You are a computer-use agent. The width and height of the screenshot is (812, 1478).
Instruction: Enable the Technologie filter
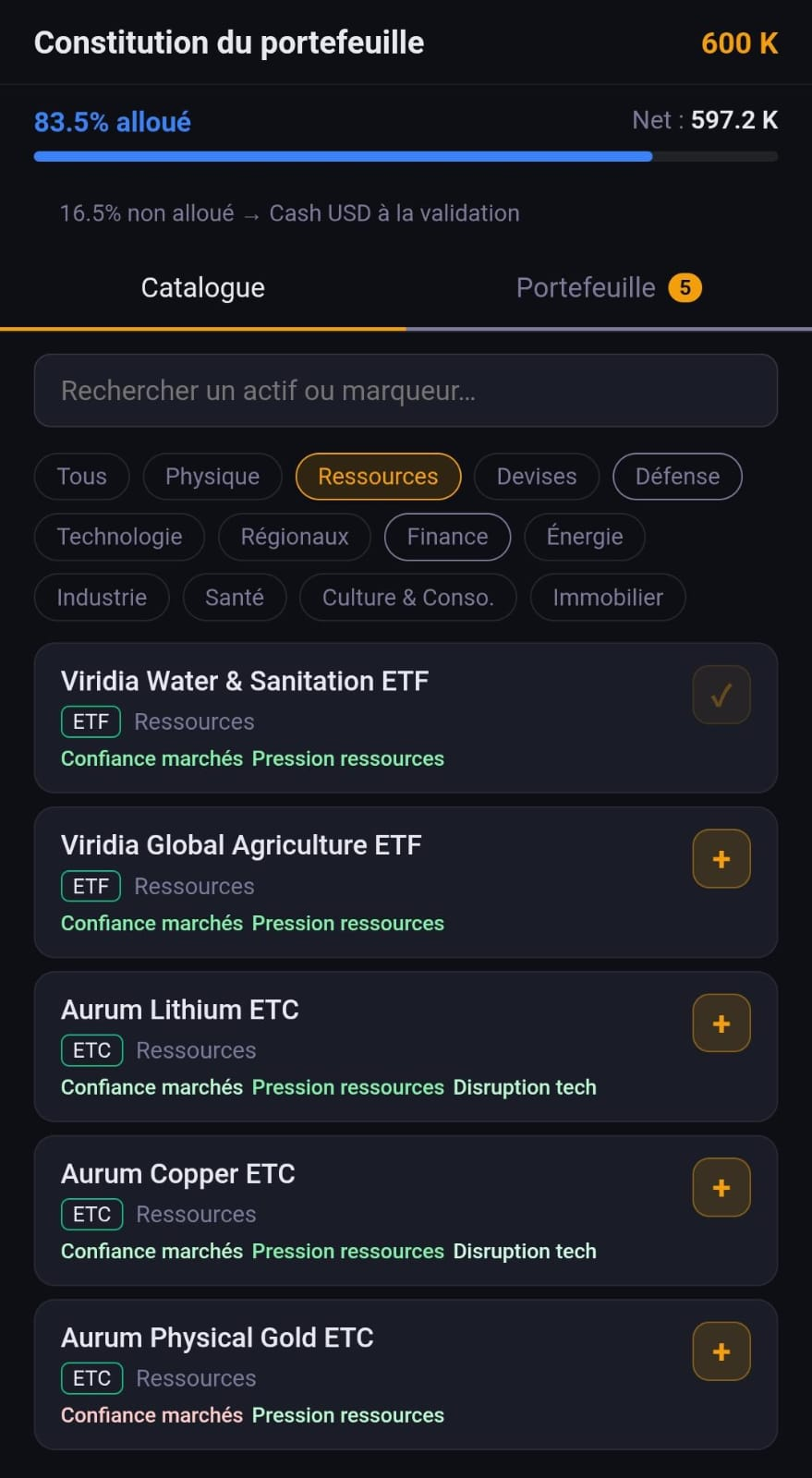[x=119, y=537]
